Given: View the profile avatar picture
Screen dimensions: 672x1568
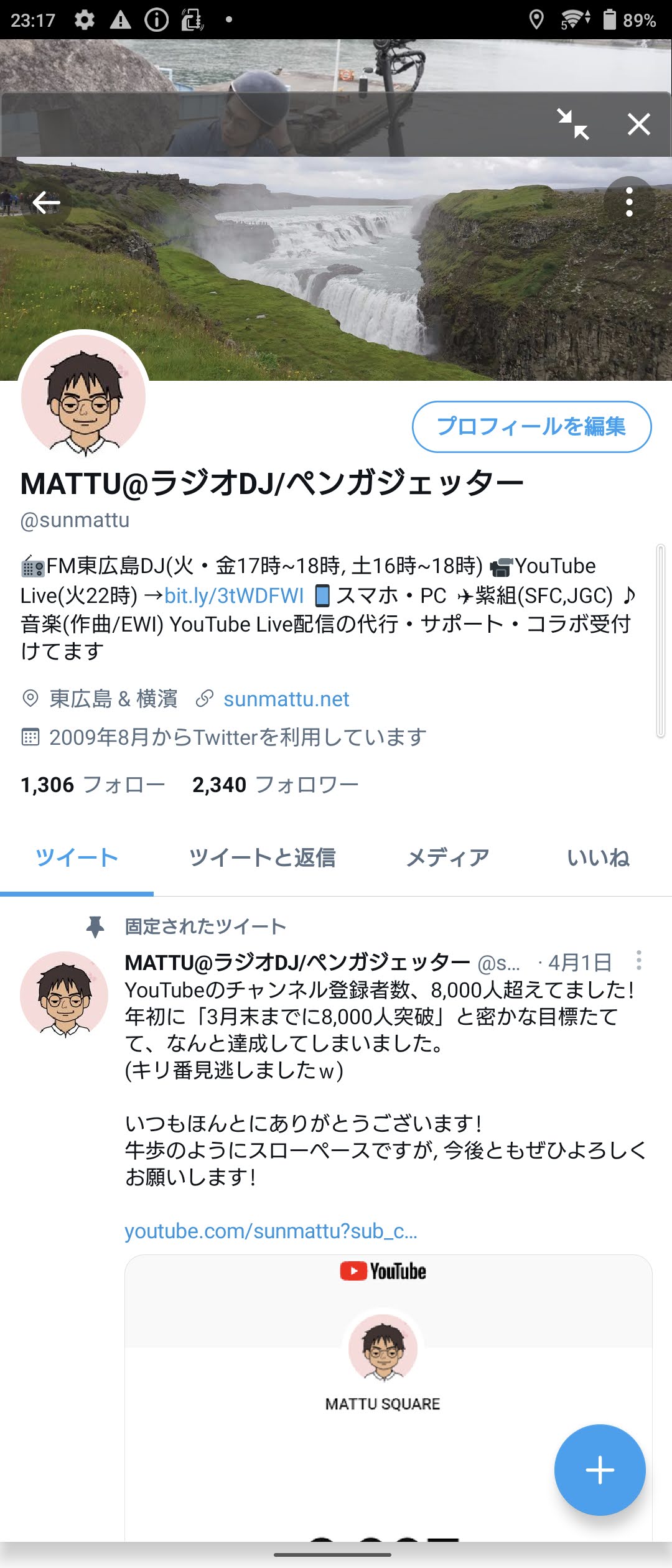Looking at the screenshot, I should tap(83, 396).
